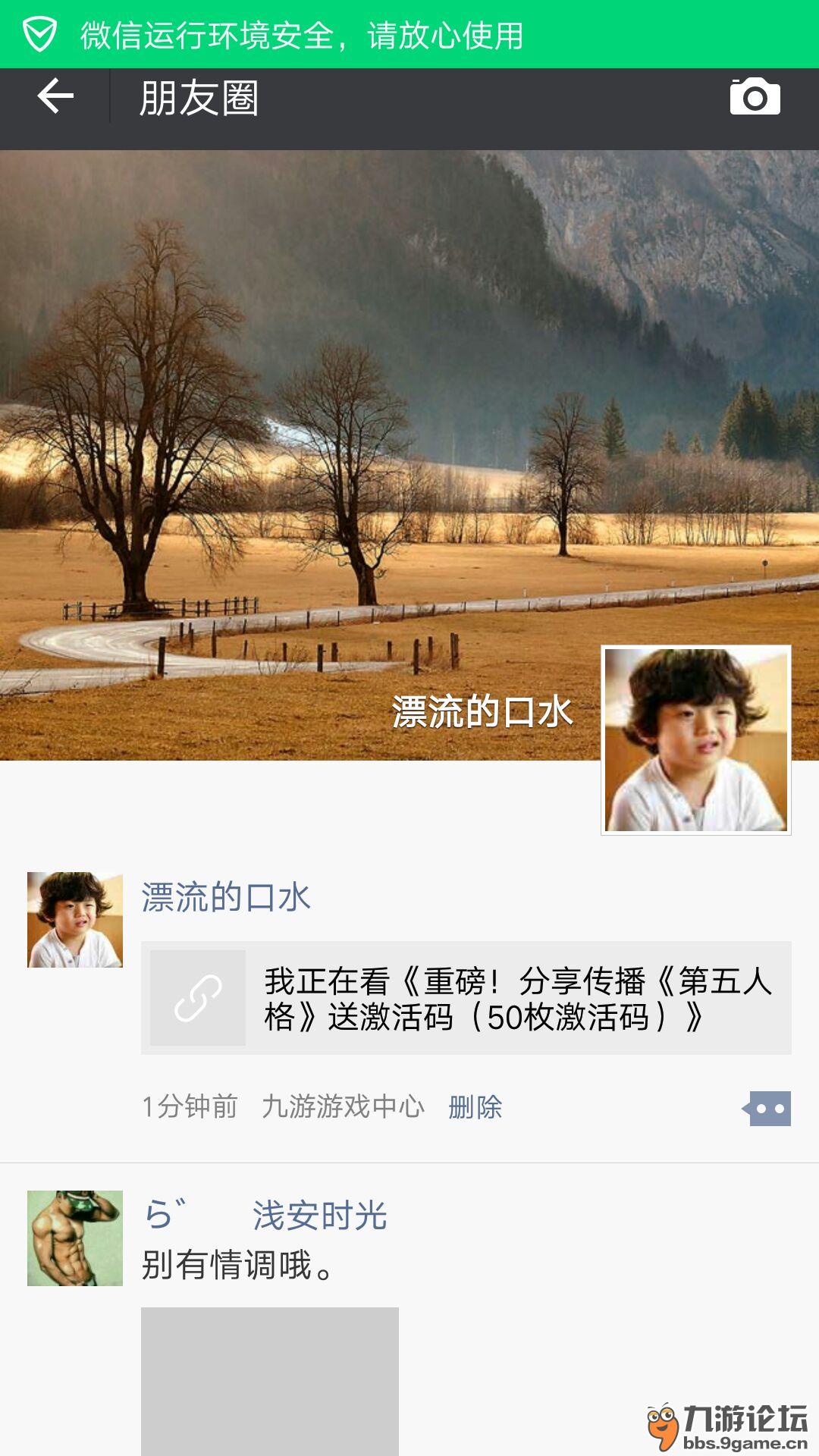This screenshot has height=1456, width=819.
Task: Open 浅安时光's profile avatar
Action: pos(74,1238)
